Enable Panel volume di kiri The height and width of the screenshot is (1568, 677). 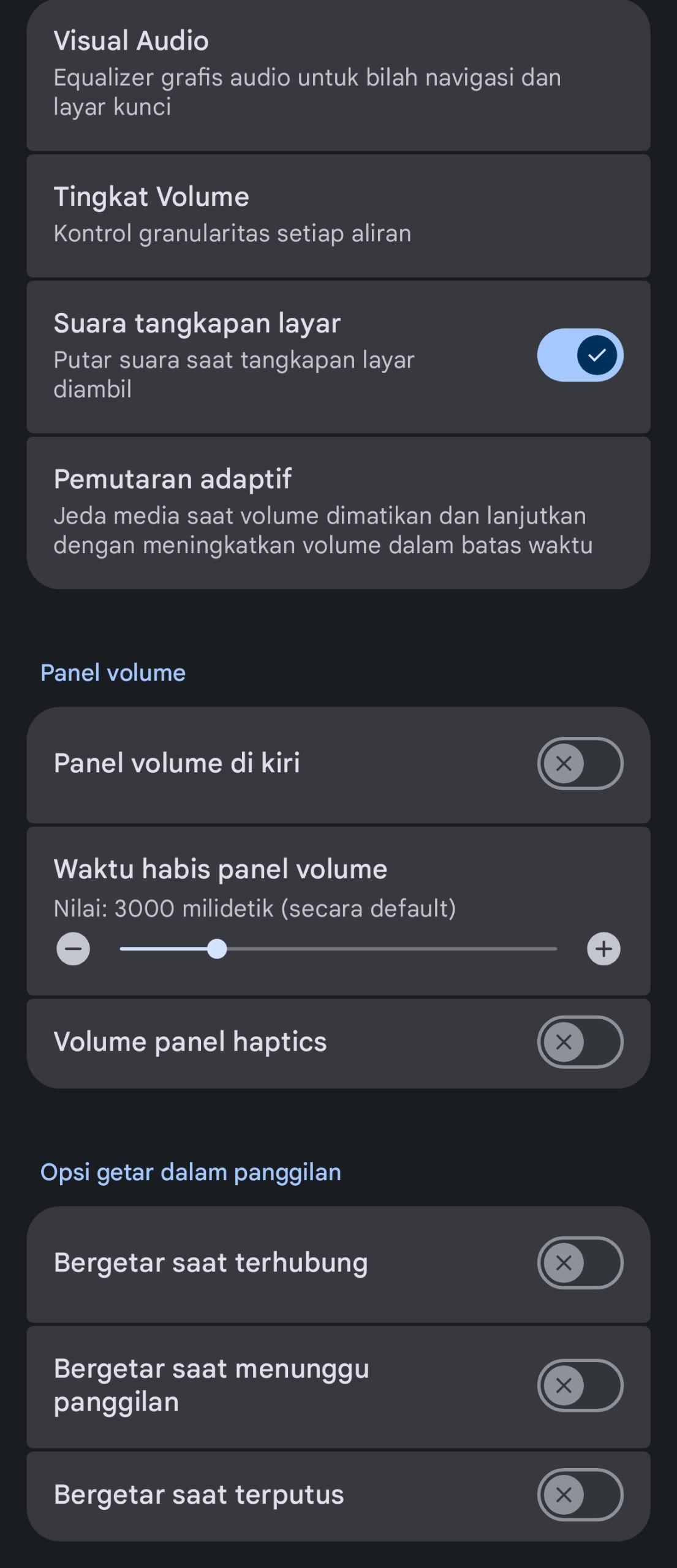click(580, 763)
